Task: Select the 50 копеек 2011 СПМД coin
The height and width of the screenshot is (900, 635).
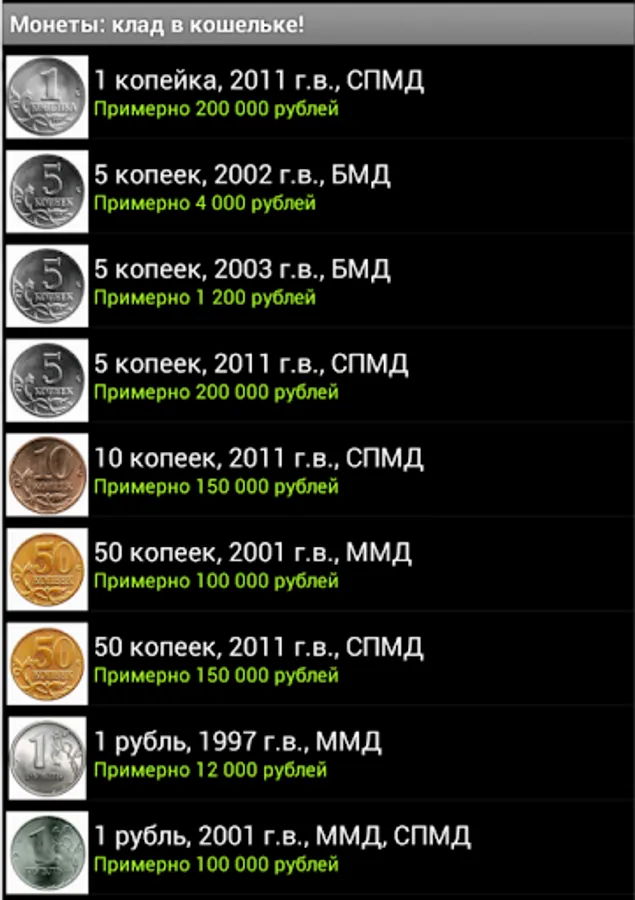Action: pos(318,663)
